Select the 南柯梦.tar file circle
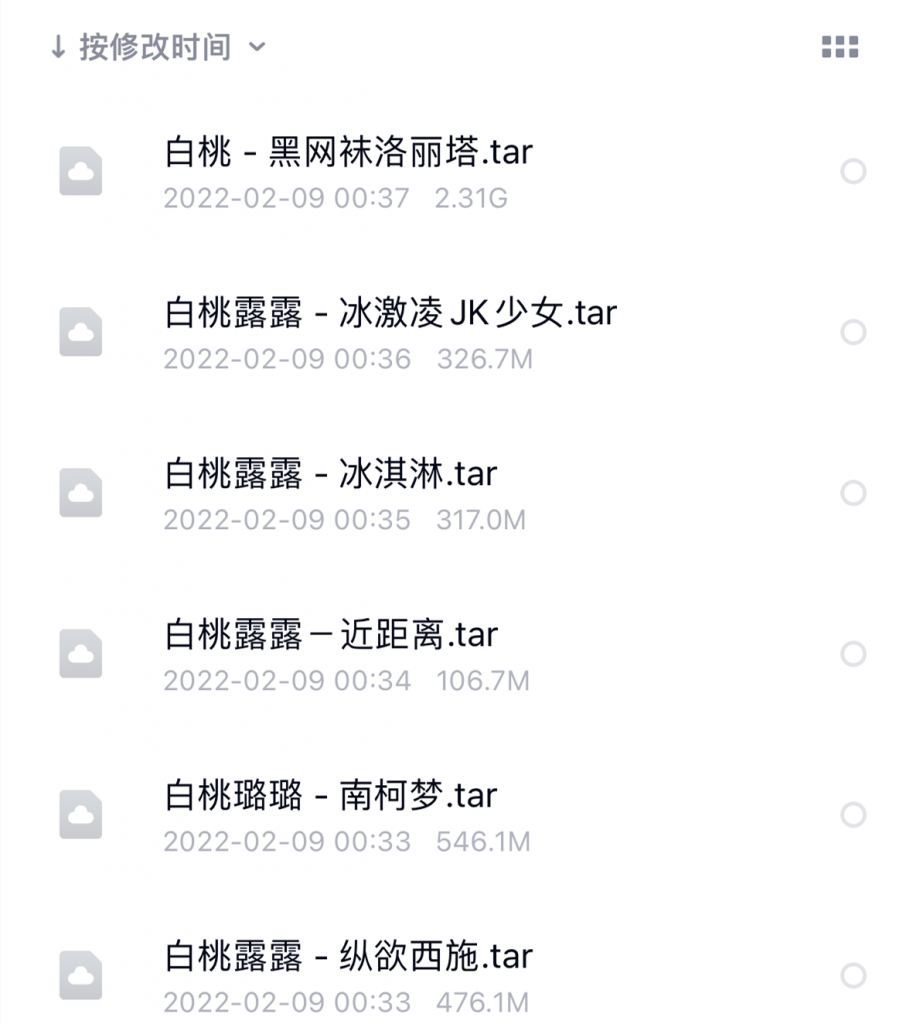 click(x=853, y=815)
